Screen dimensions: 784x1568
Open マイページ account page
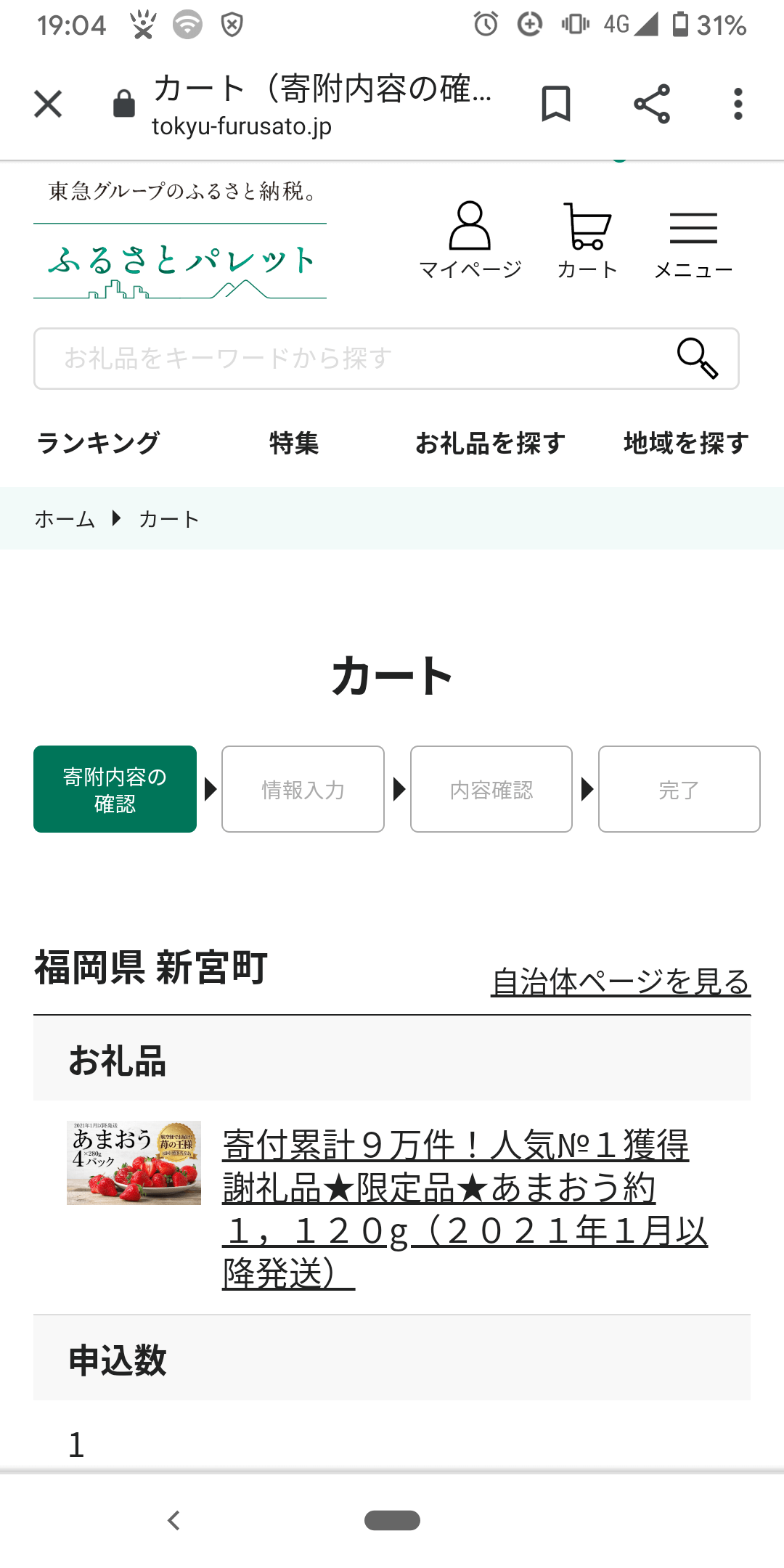point(470,240)
